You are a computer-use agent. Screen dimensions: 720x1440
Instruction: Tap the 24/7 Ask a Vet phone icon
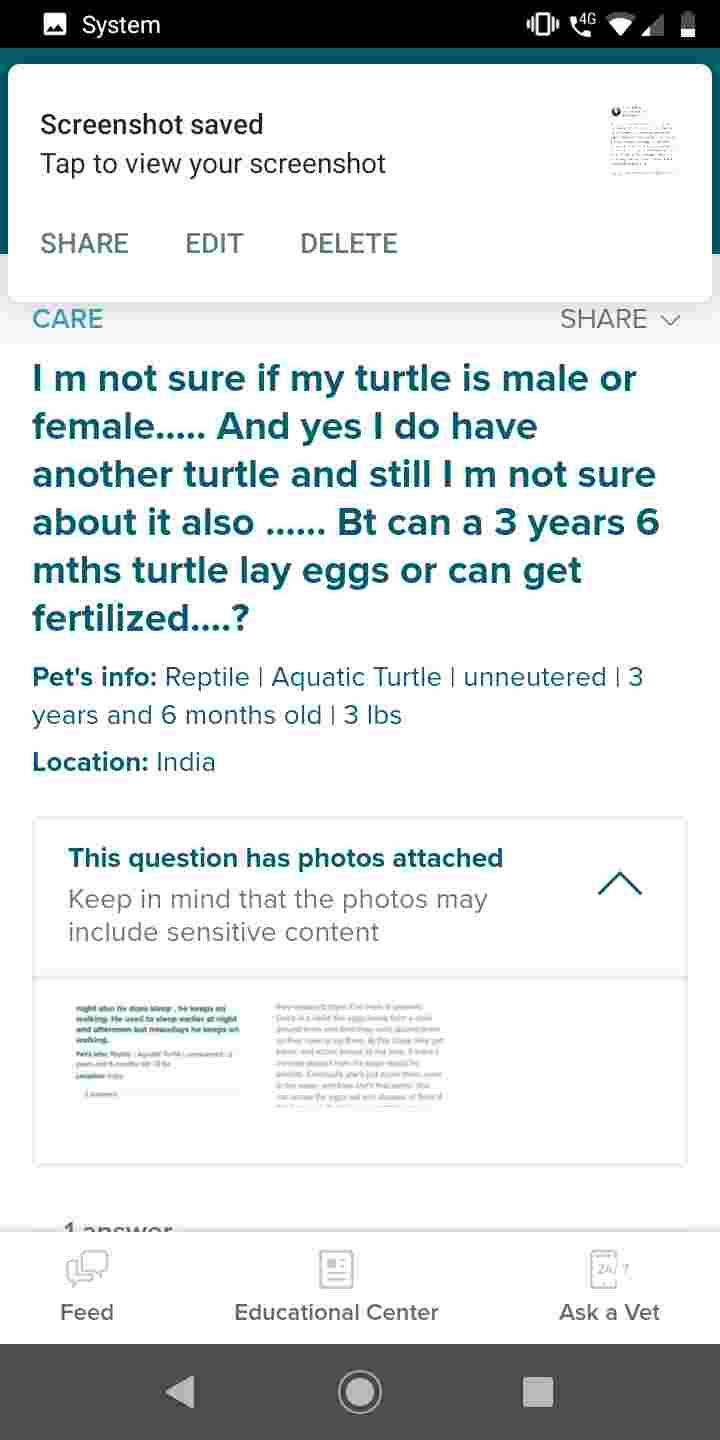point(608,1266)
